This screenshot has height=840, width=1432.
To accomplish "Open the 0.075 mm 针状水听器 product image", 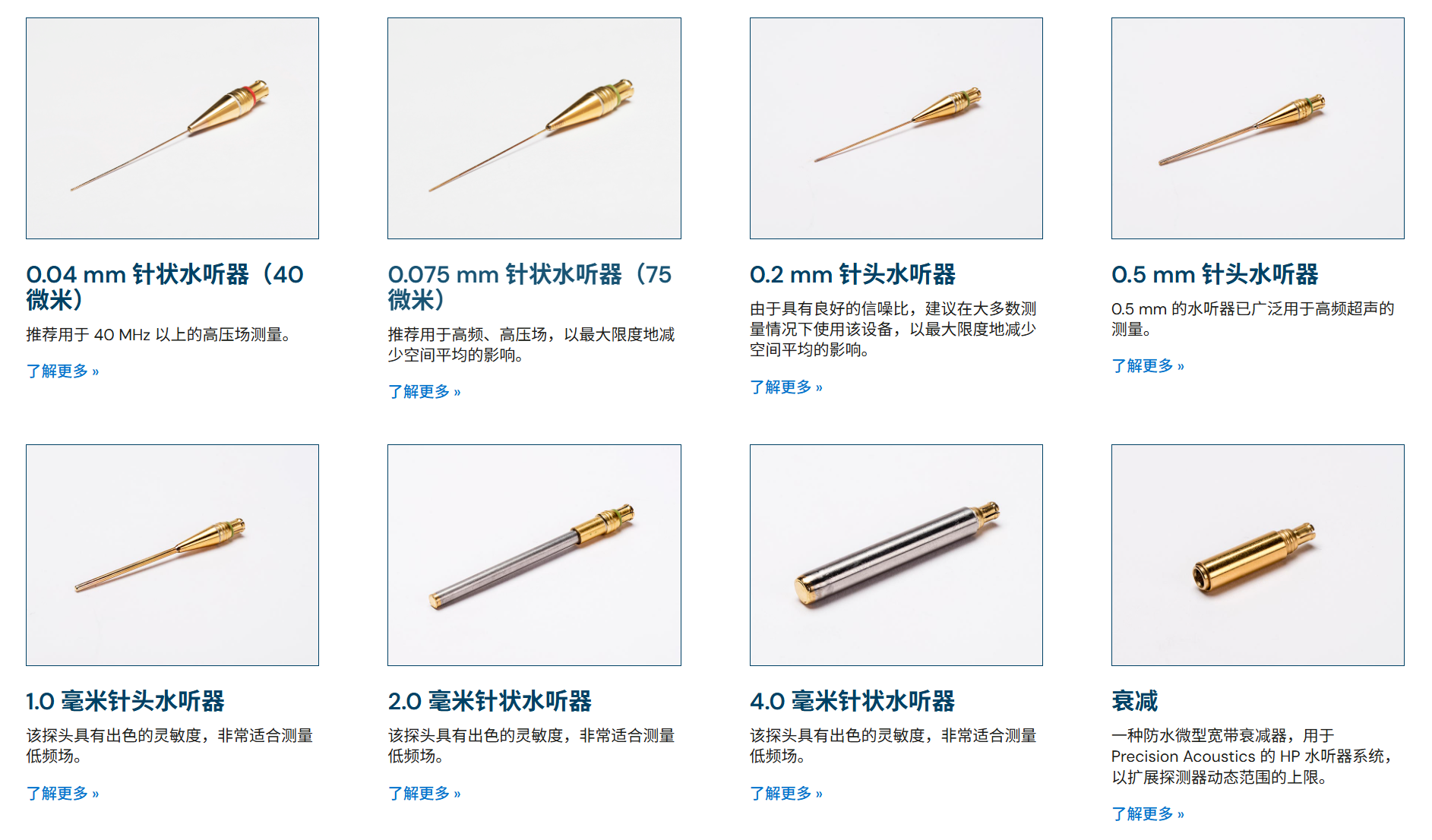I will tap(534, 128).
